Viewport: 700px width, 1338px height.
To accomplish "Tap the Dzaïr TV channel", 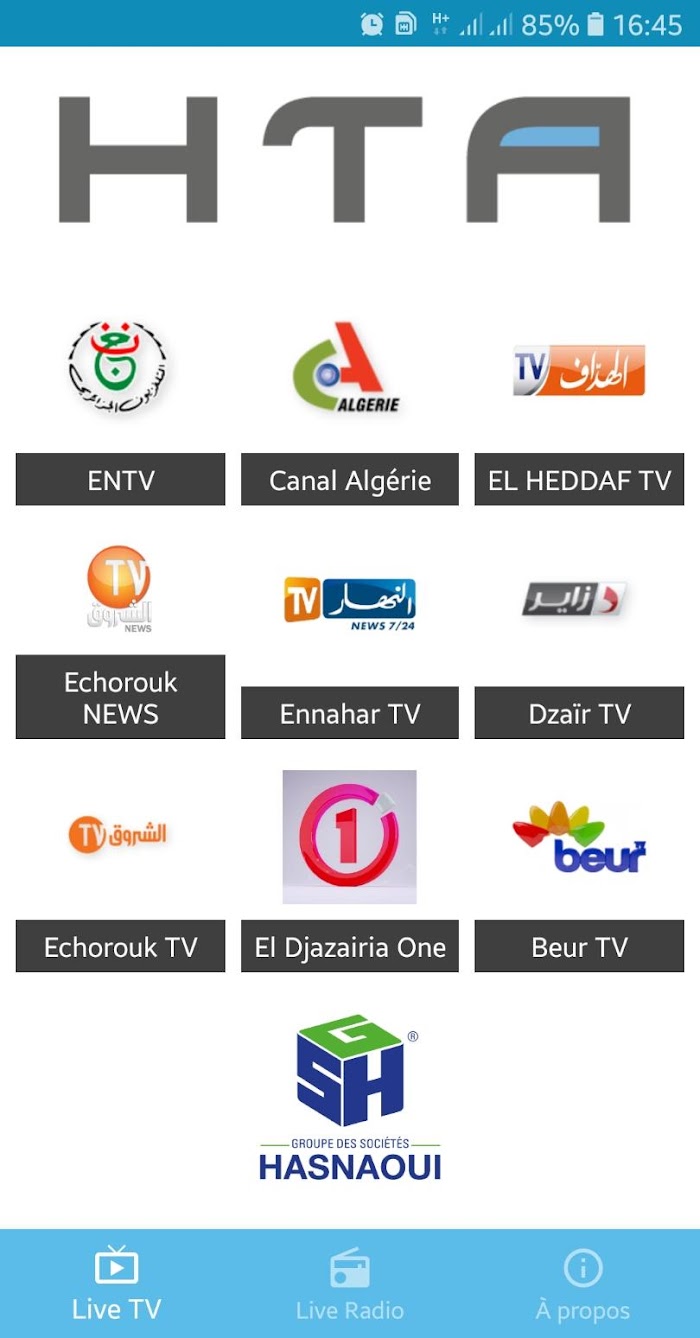I will [x=579, y=713].
